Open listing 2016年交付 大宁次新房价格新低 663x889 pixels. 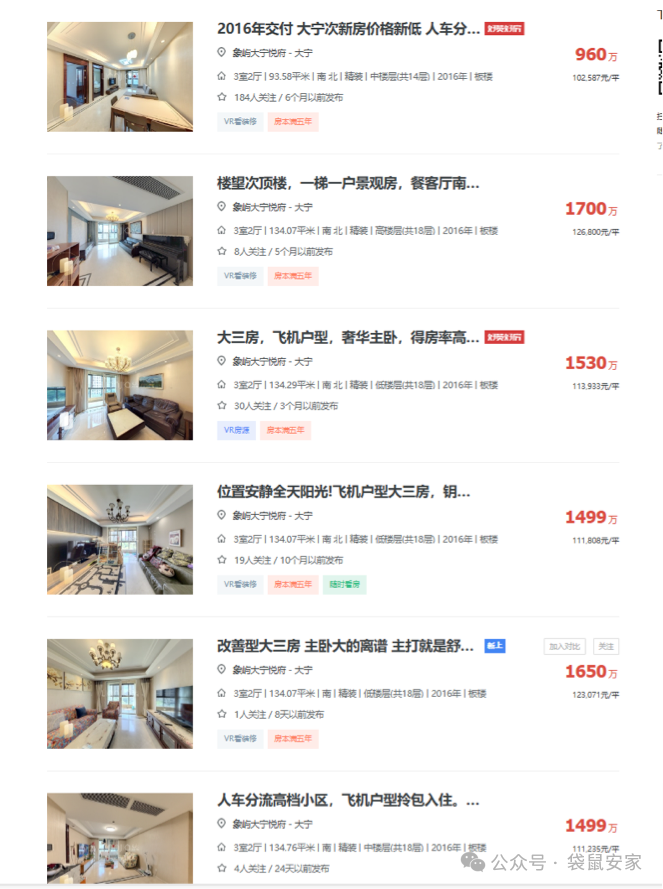pyautogui.click(x=348, y=29)
